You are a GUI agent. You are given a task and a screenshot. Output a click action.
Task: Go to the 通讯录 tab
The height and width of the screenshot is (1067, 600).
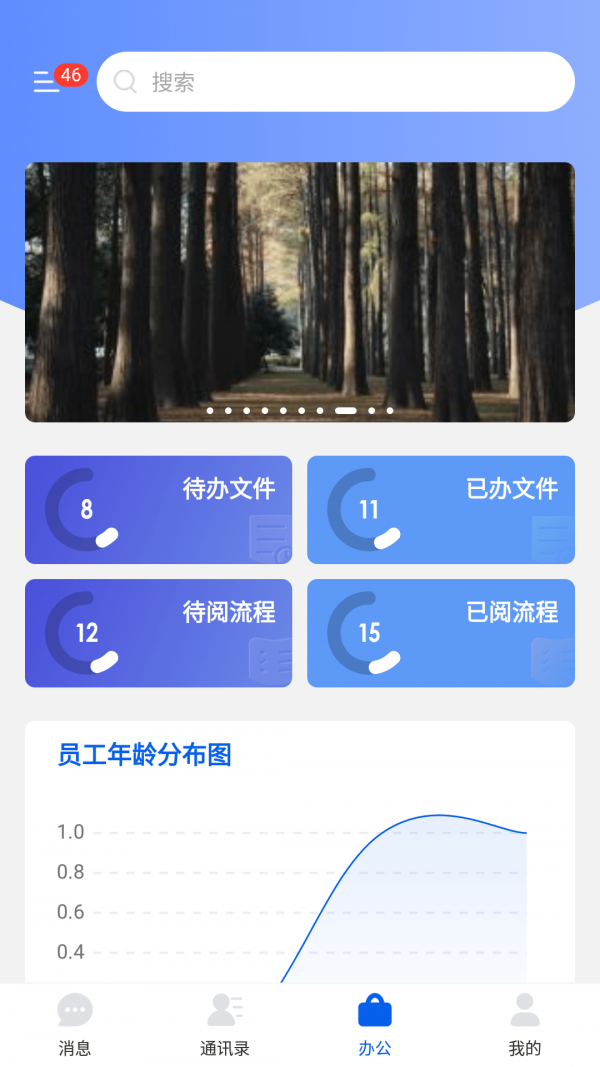pyautogui.click(x=225, y=1024)
